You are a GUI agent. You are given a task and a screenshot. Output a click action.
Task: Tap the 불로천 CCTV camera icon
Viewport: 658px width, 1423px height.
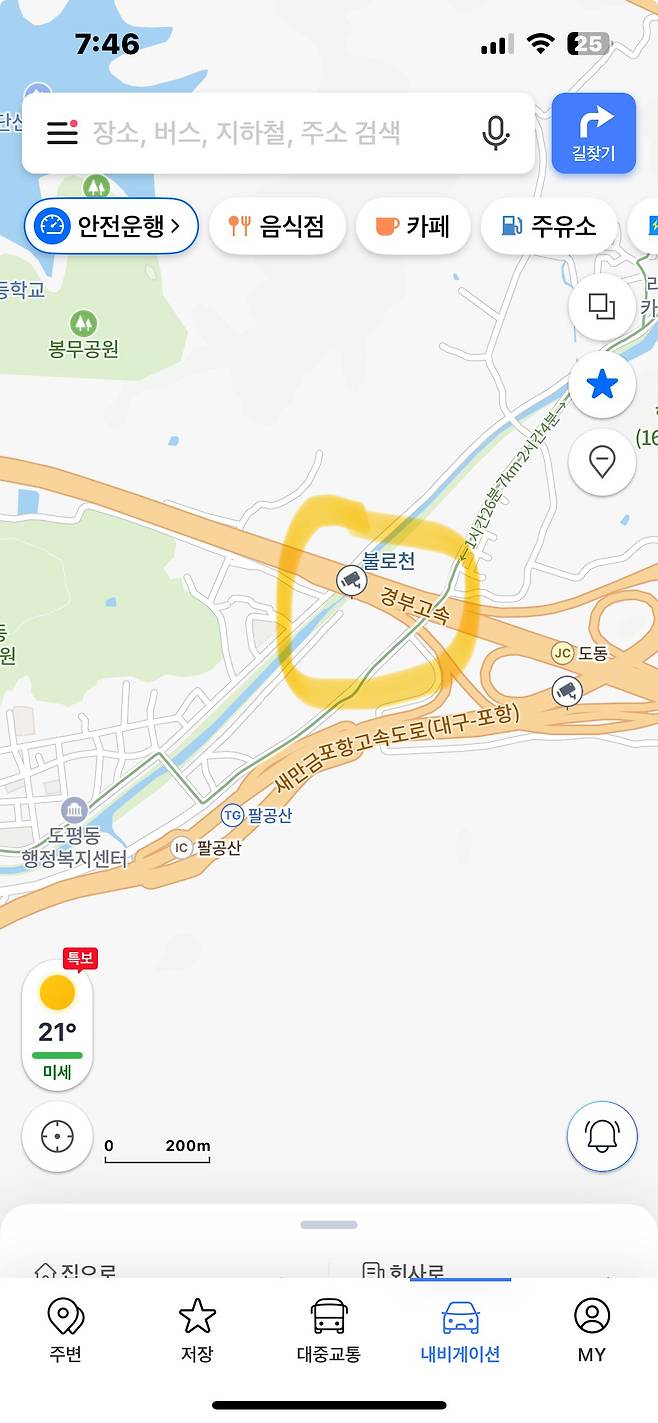tap(350, 580)
